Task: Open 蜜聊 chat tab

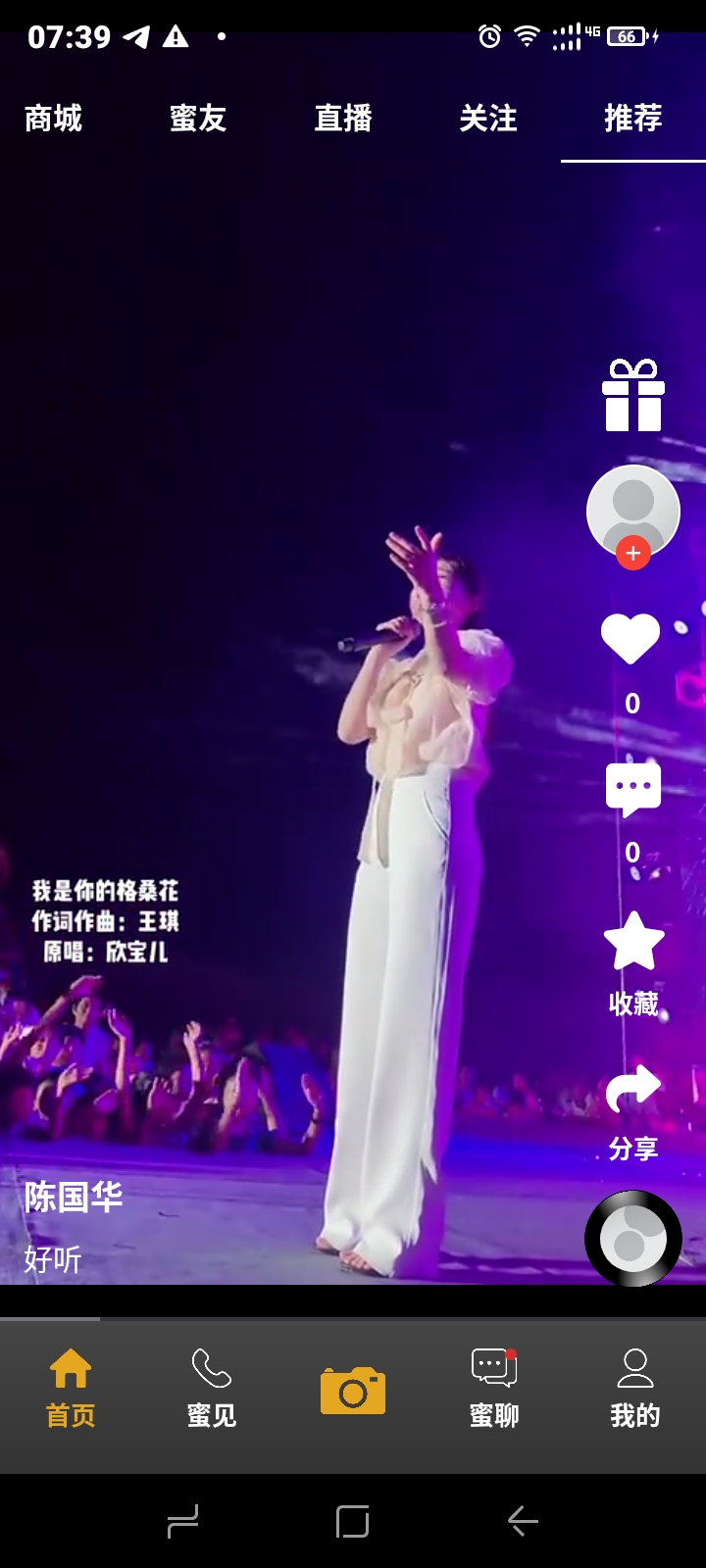Action: point(494,1388)
